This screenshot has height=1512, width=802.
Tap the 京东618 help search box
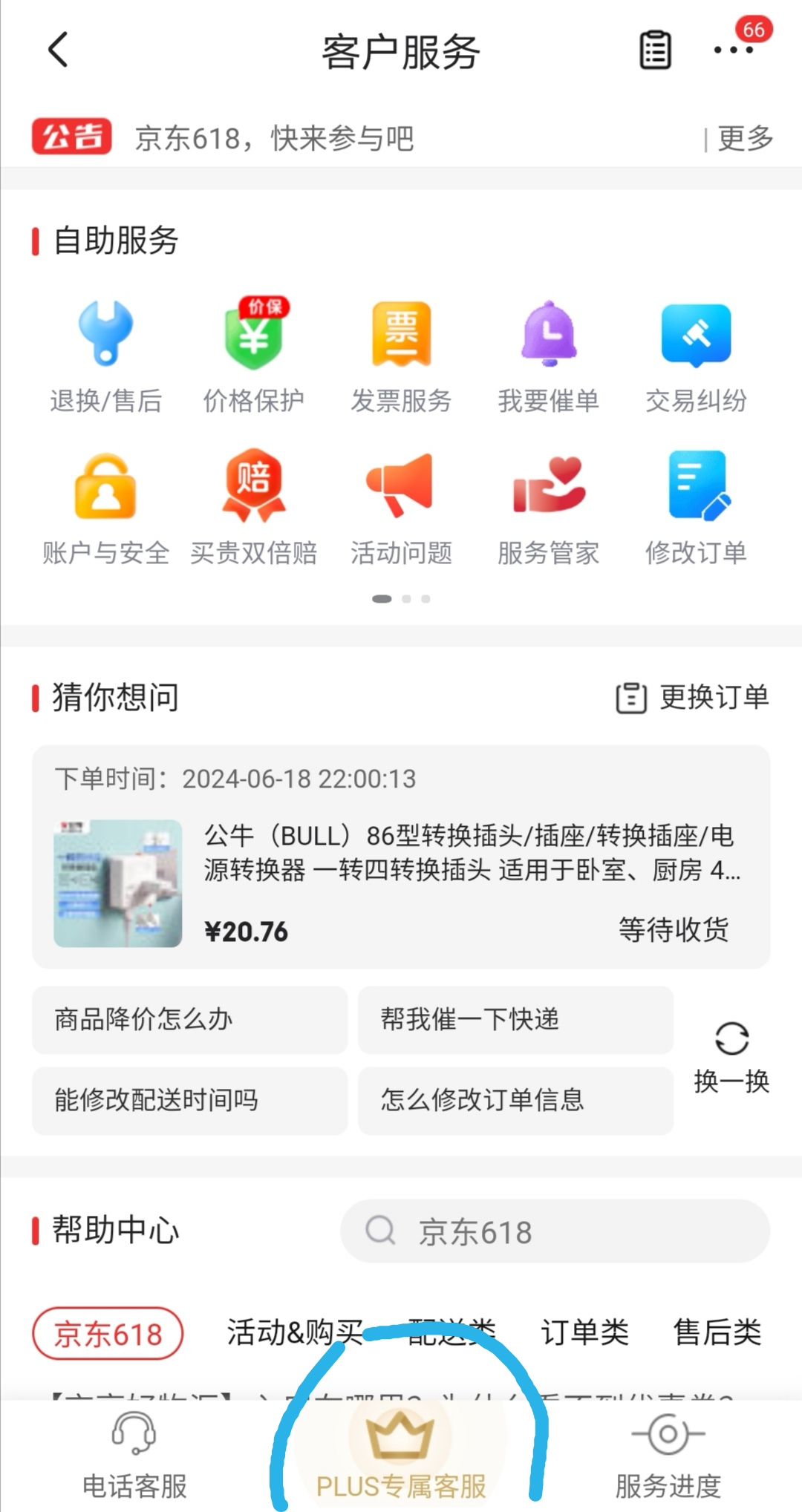[554, 1231]
